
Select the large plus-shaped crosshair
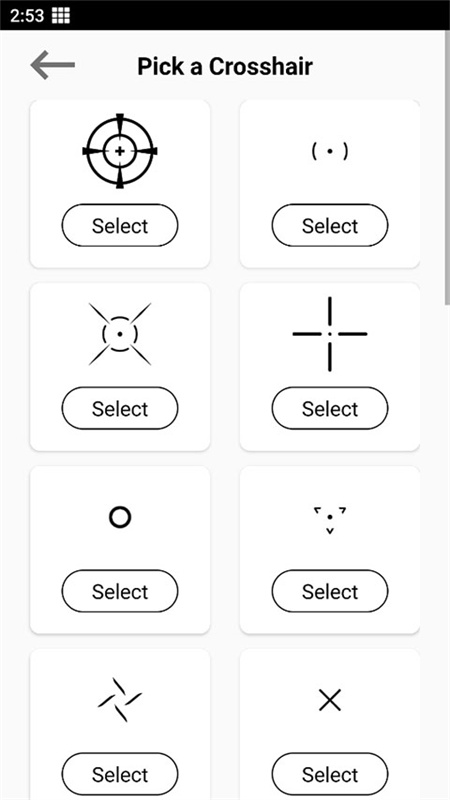(330, 408)
